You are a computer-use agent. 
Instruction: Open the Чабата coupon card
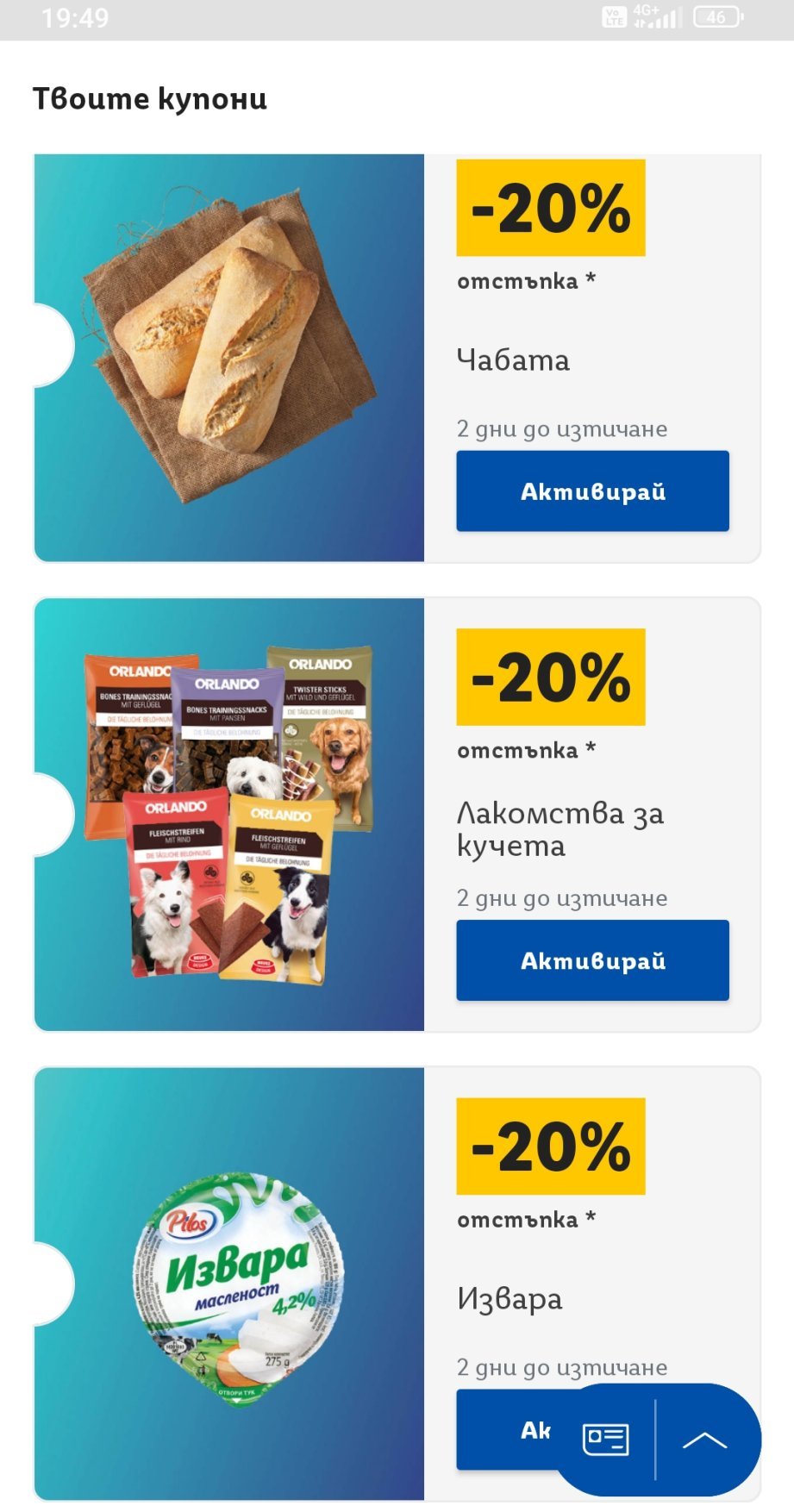229,358
